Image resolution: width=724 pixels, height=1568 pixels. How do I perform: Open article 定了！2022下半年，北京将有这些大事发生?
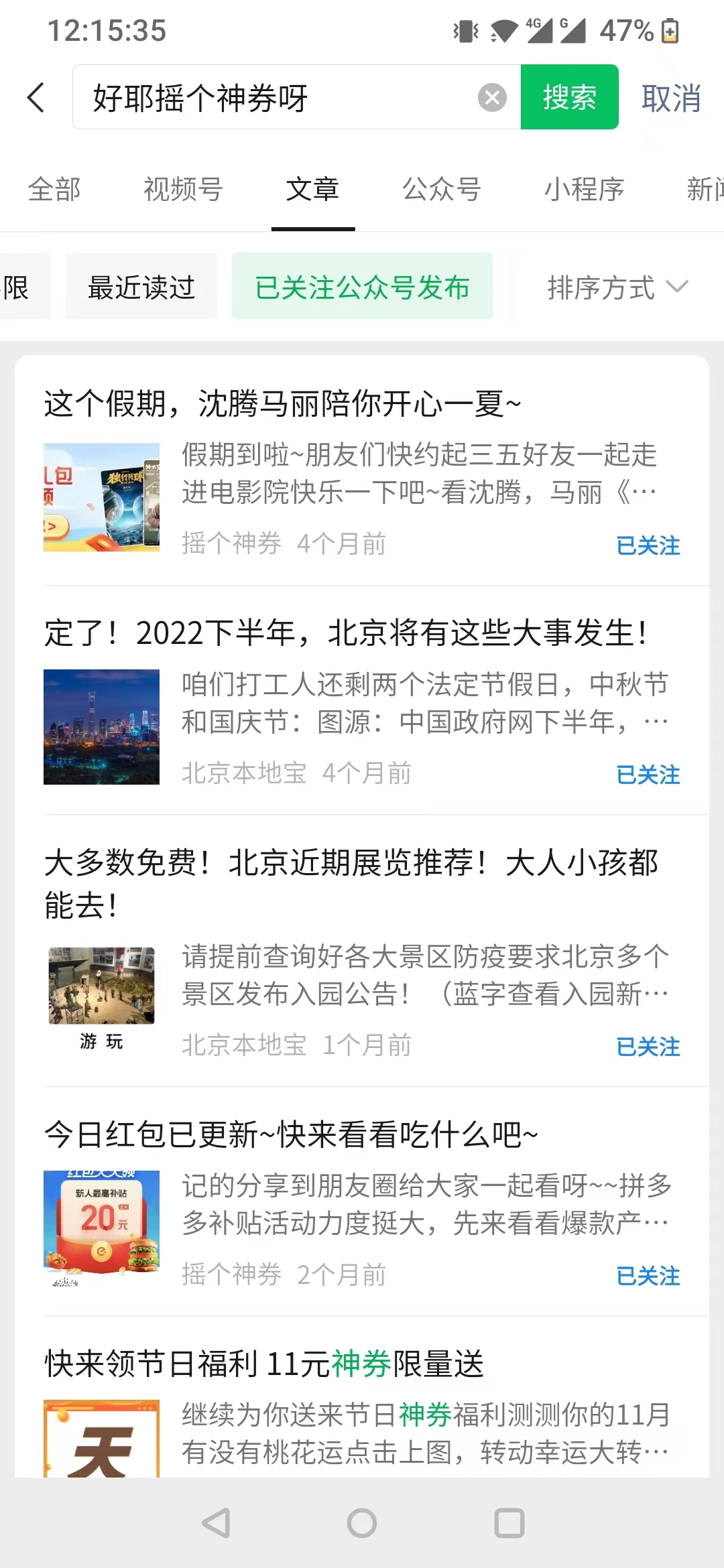(x=345, y=634)
